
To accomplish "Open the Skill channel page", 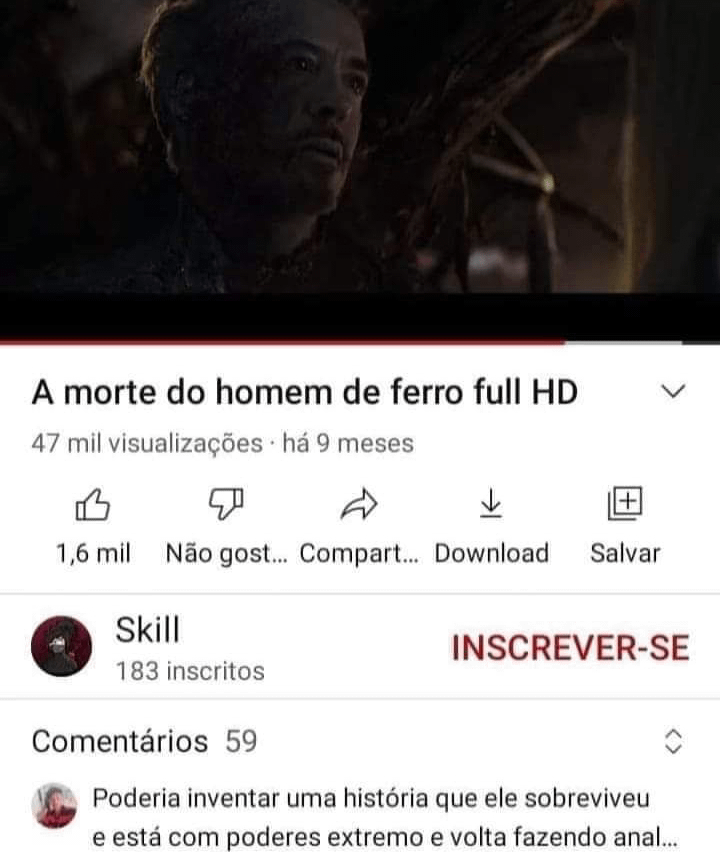I will pyautogui.click(x=148, y=647).
